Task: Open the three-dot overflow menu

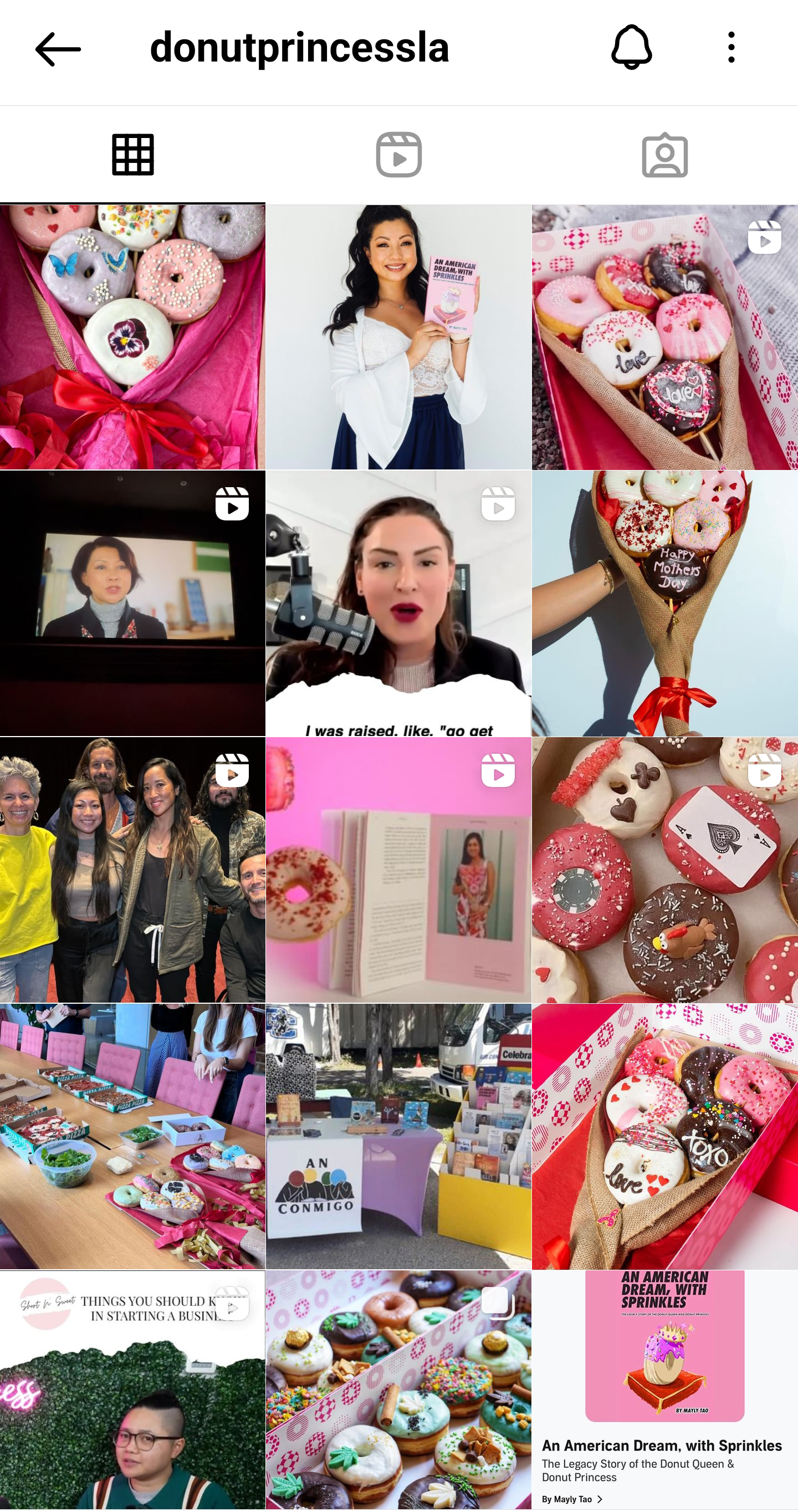Action: point(730,48)
